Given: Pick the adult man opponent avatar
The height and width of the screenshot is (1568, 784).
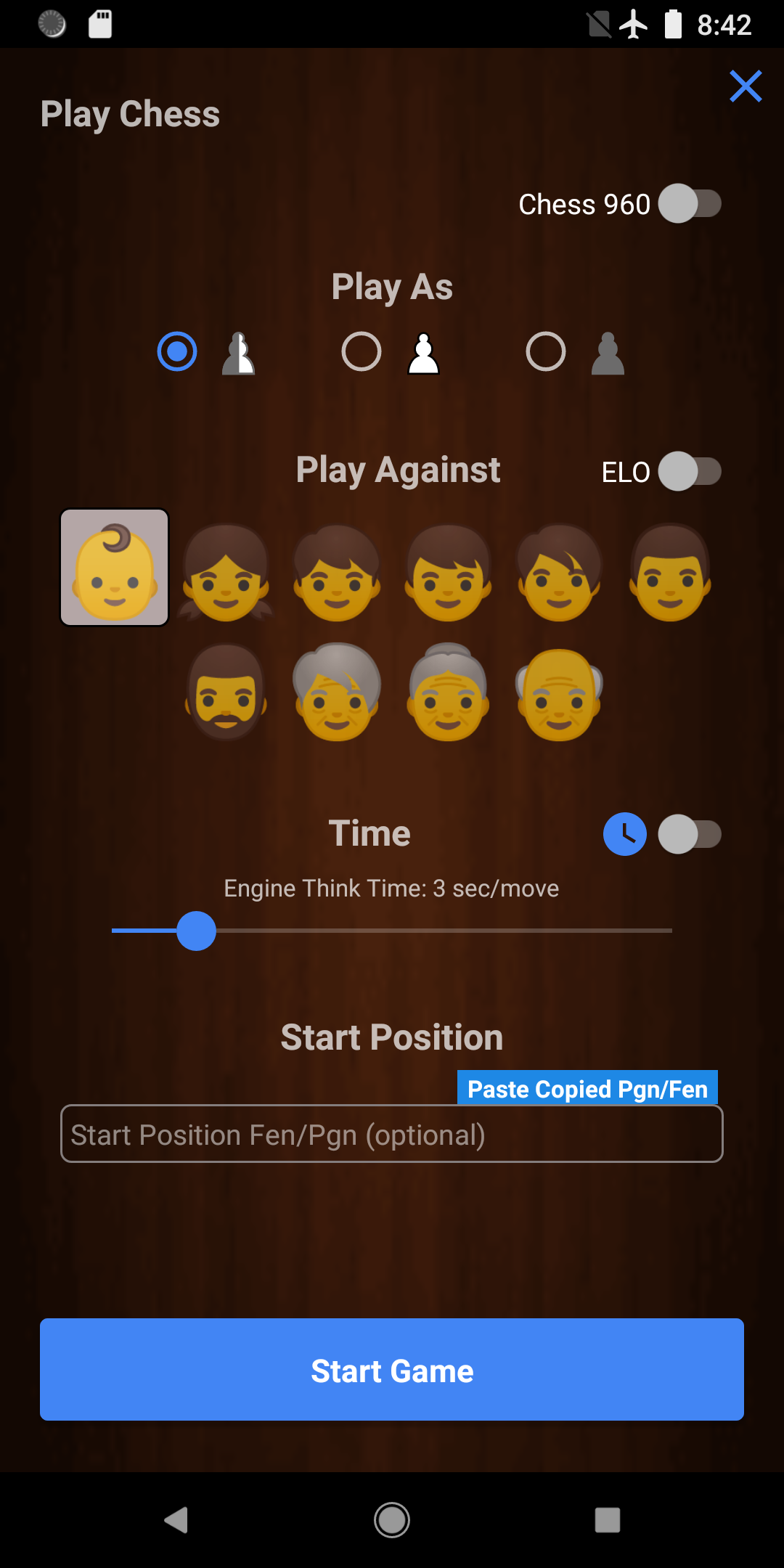Looking at the screenshot, I should tap(670, 573).
